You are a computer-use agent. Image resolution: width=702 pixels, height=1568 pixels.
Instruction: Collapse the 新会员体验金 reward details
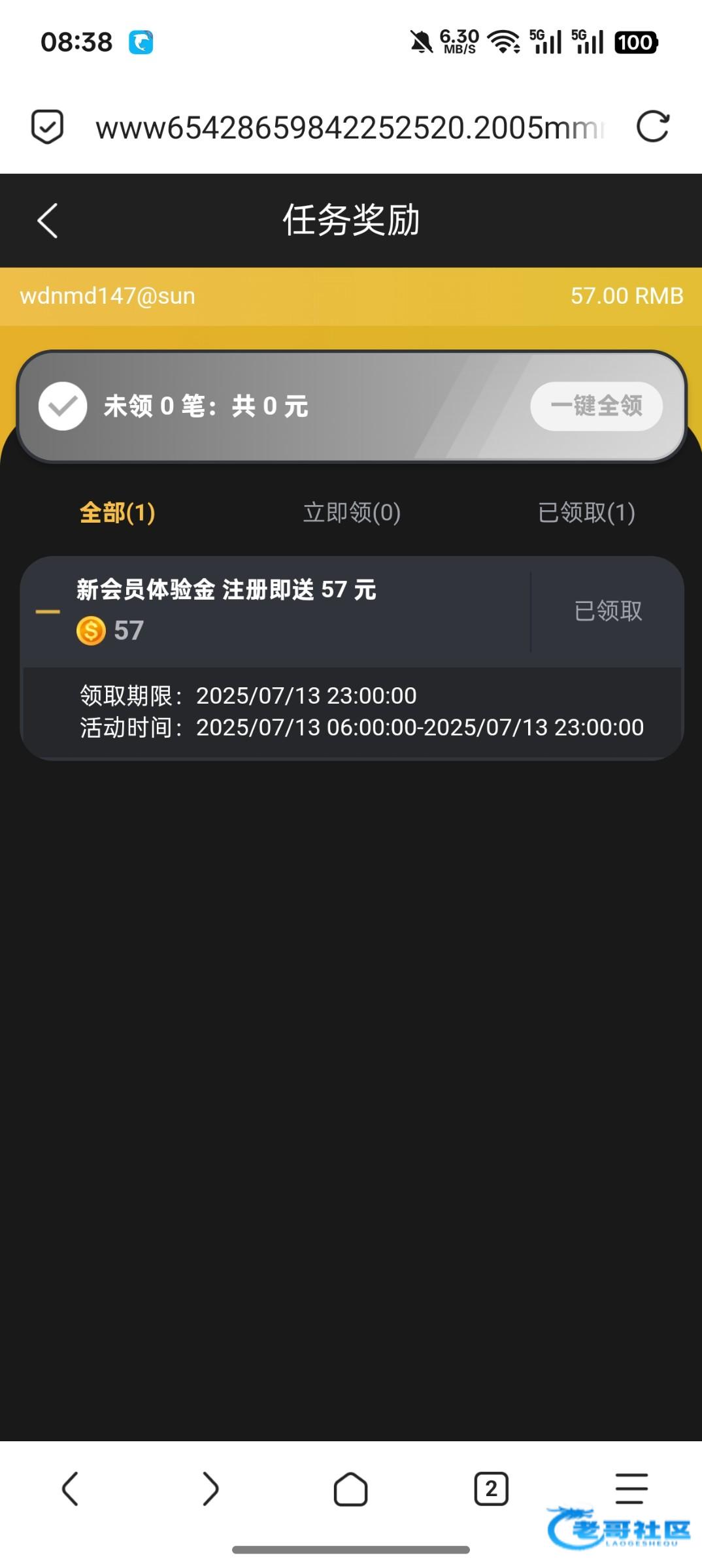tap(48, 612)
